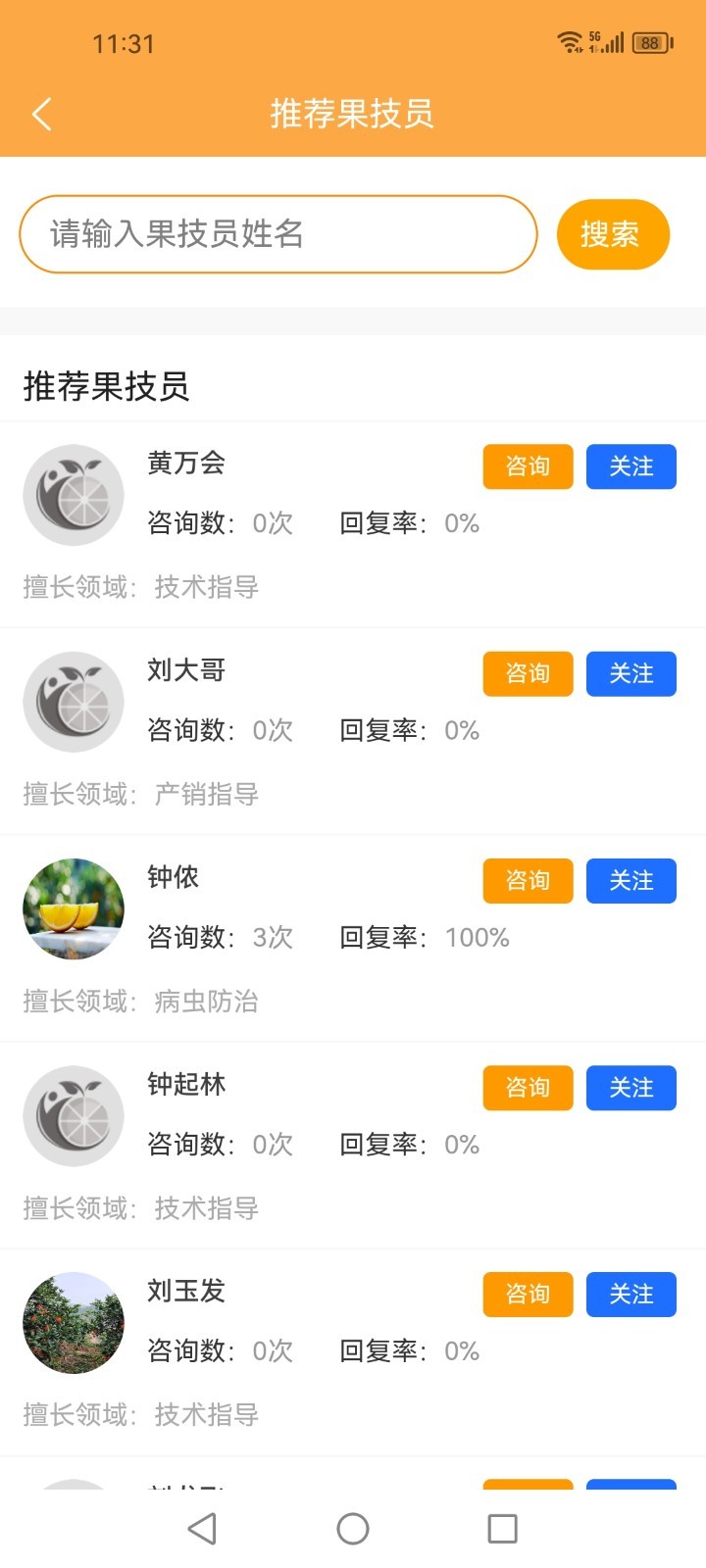Follow technician 钟侬
This screenshot has height=1568, width=706.
630,881
